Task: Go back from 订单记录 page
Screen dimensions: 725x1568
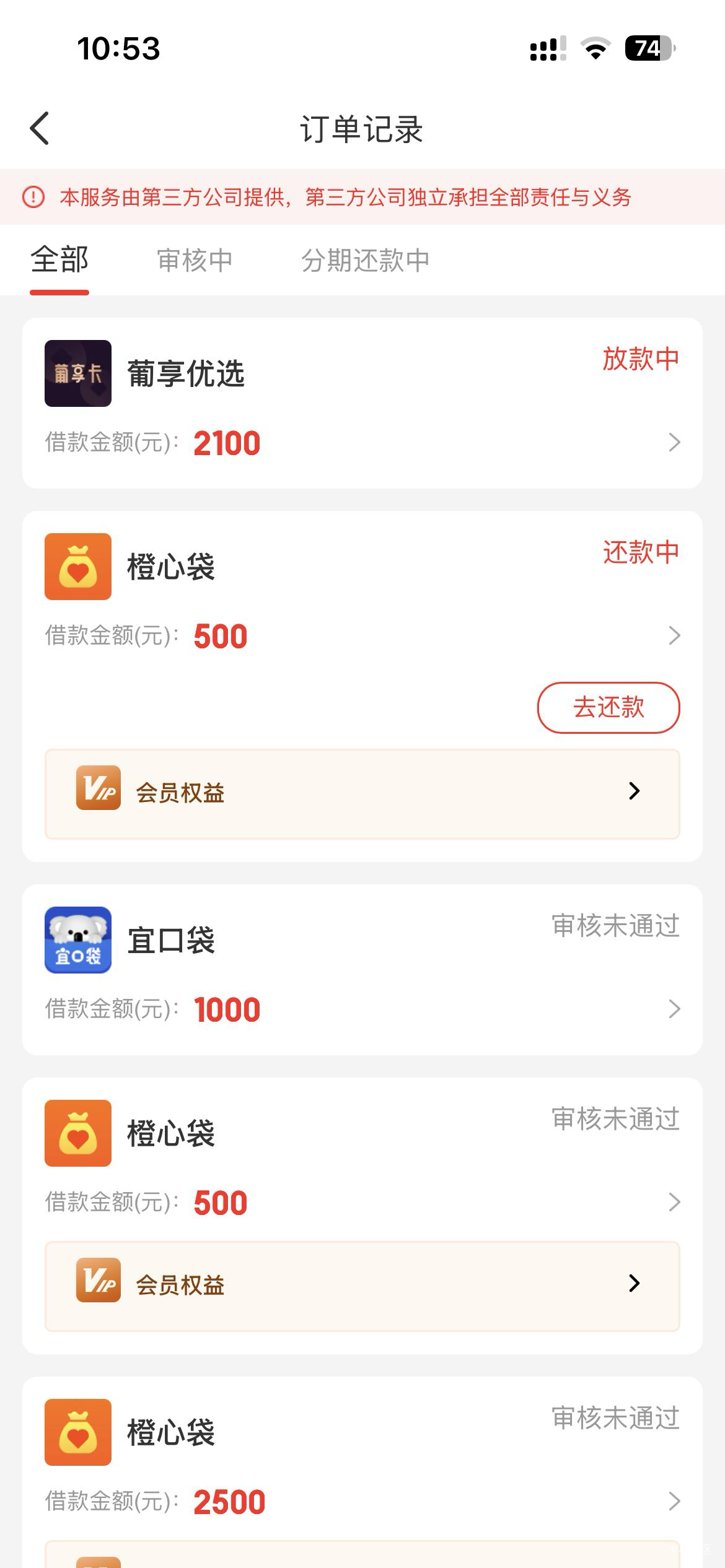Action: click(x=40, y=129)
